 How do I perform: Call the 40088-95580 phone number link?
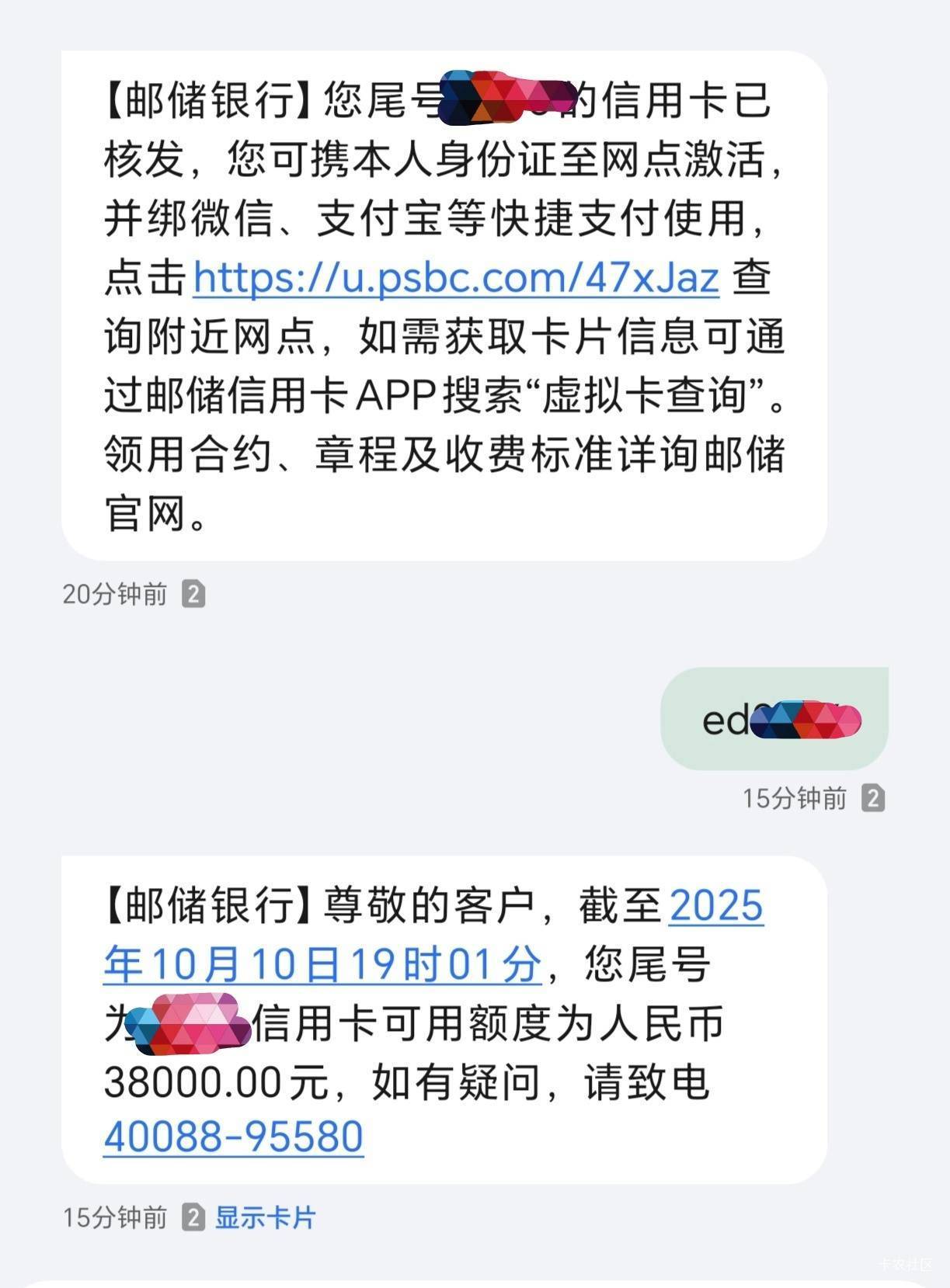click(233, 1137)
